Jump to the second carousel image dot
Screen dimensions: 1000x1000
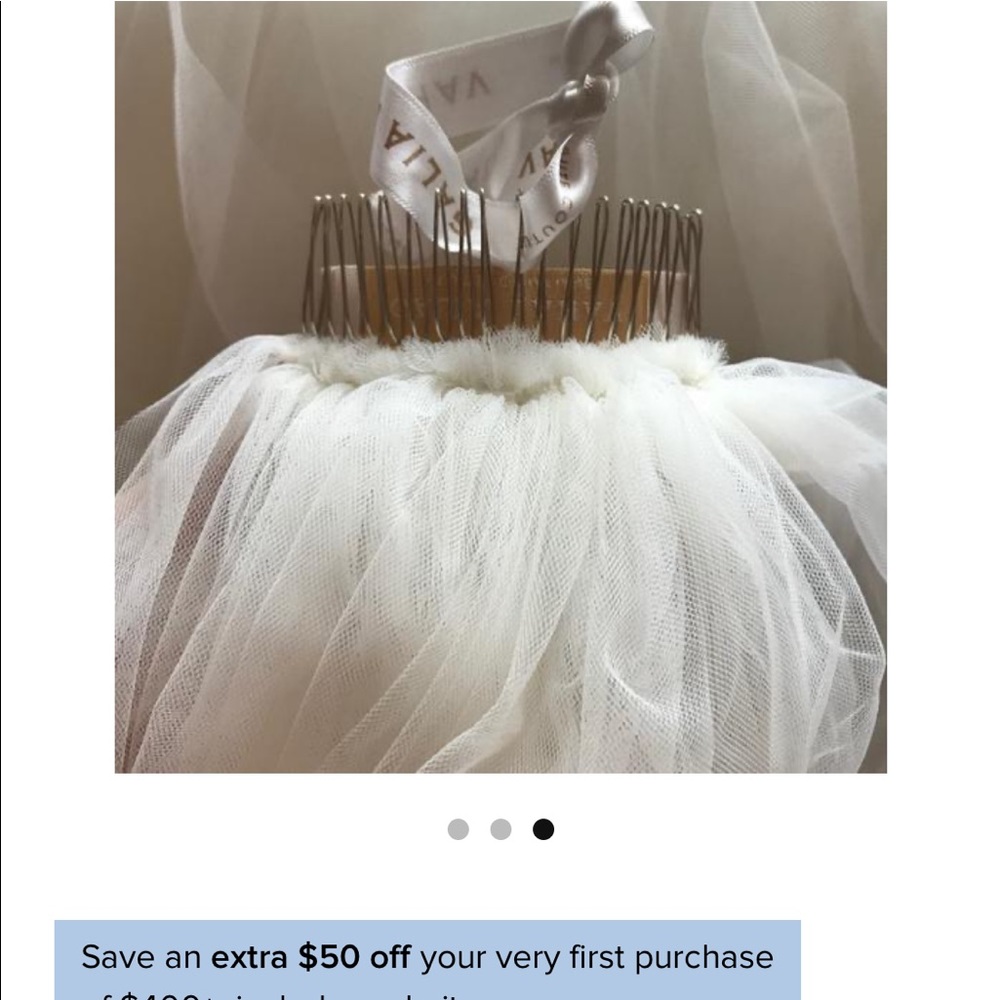pos(501,829)
